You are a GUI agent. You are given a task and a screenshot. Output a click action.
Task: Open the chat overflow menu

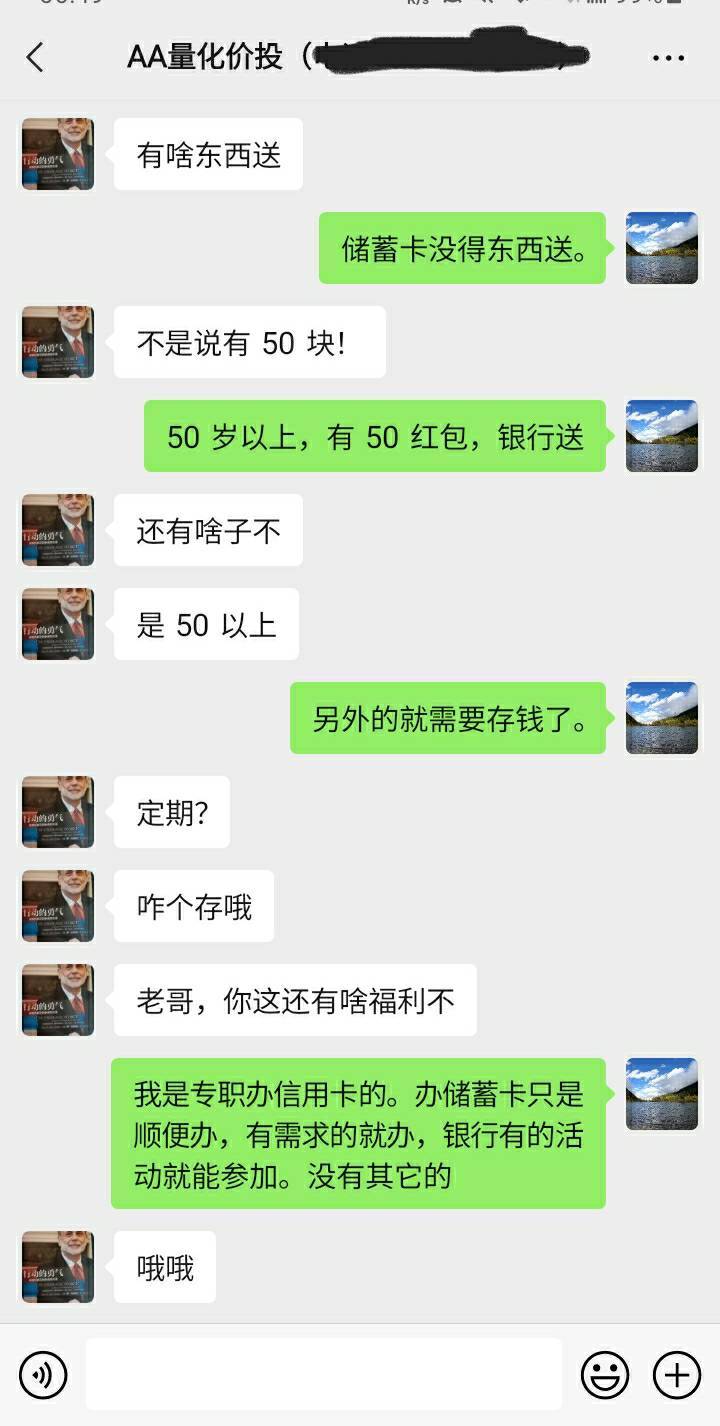(x=668, y=58)
